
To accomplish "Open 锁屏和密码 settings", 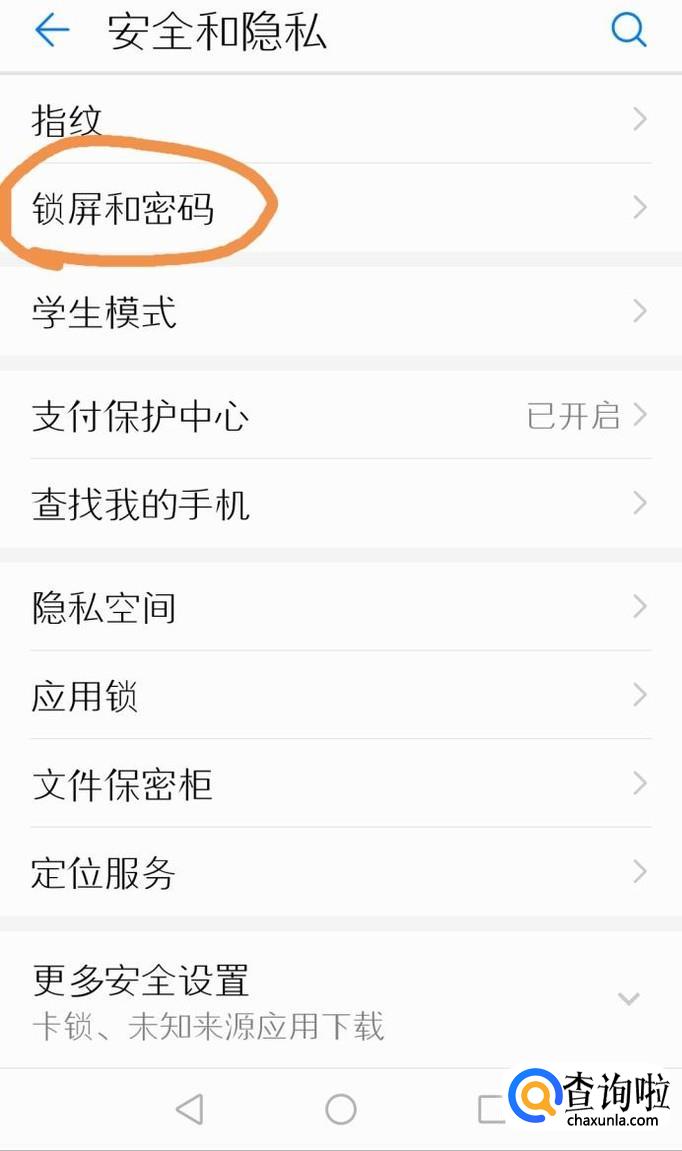I will [x=340, y=208].
